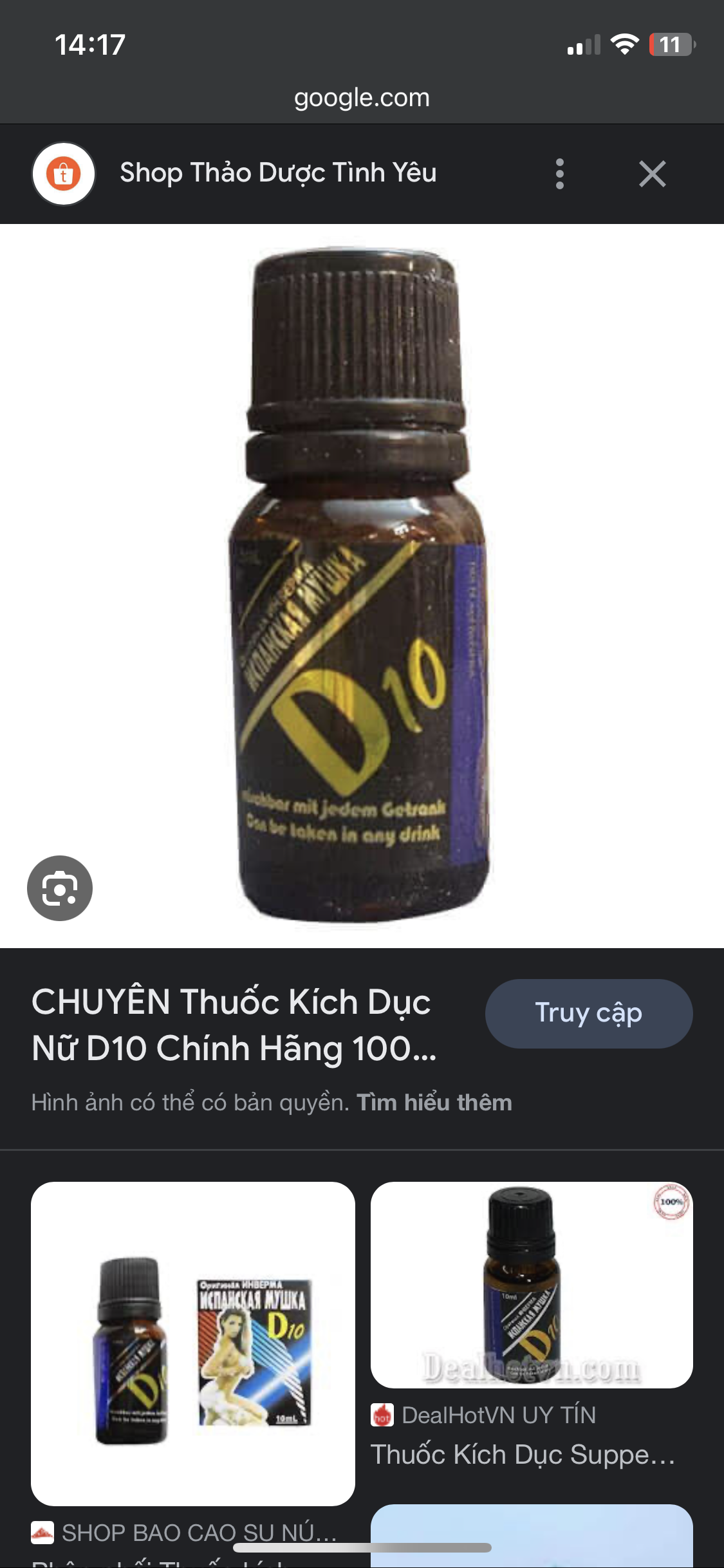Open the SHOP BAO CAO SU related image
This screenshot has width=724, height=1568.
coord(193,1343)
